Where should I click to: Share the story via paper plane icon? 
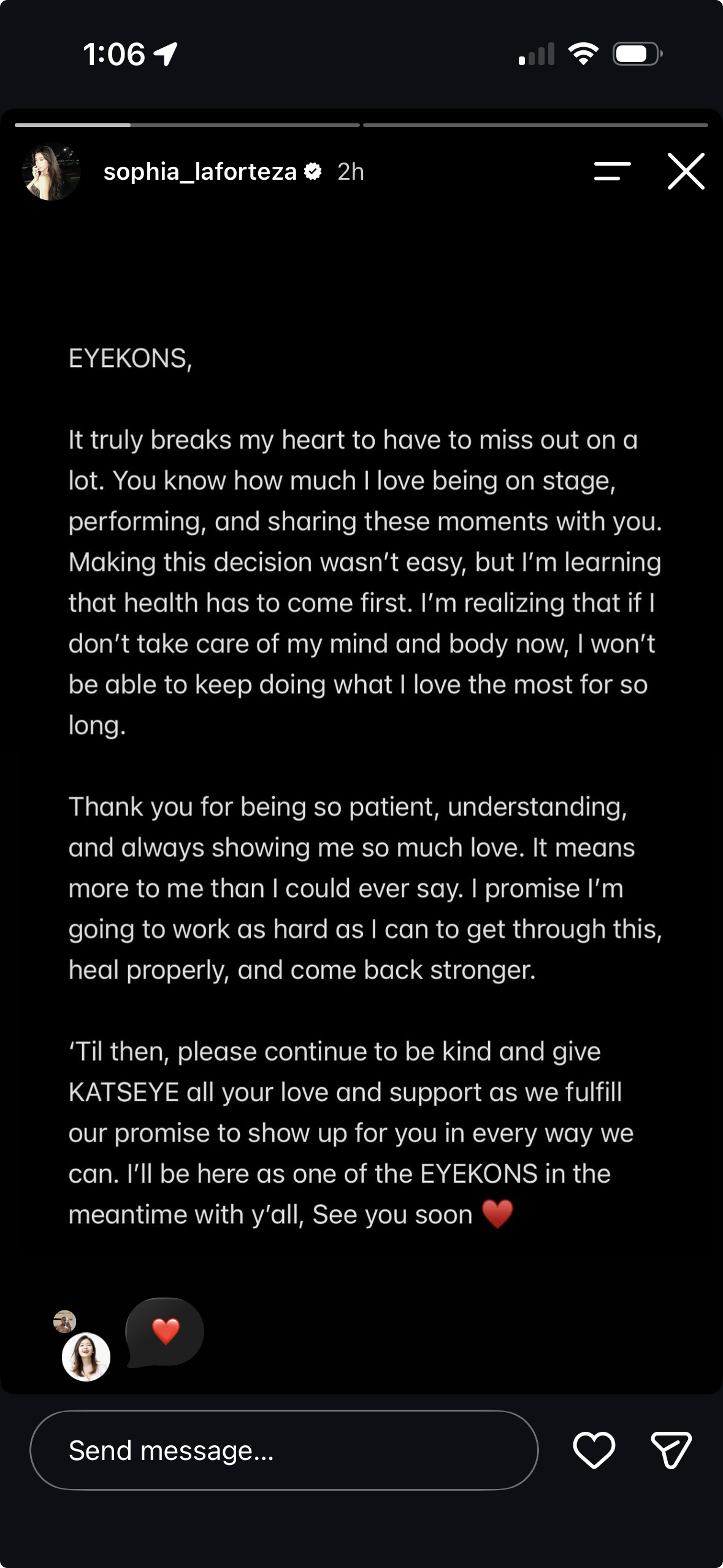click(671, 1450)
